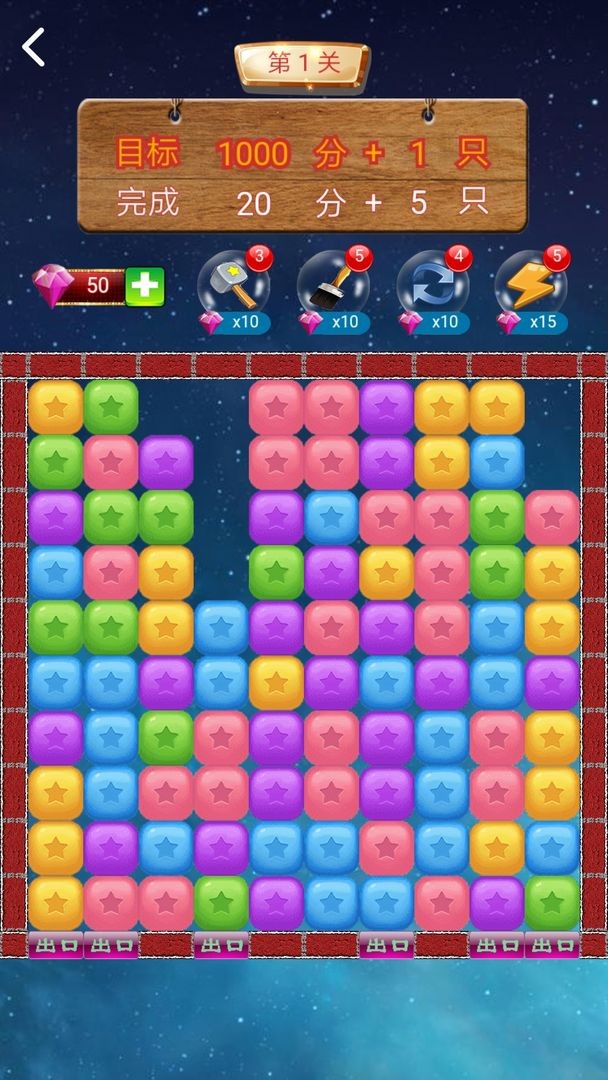Select the hammer power-up
The width and height of the screenshot is (608, 1080).
tap(233, 287)
